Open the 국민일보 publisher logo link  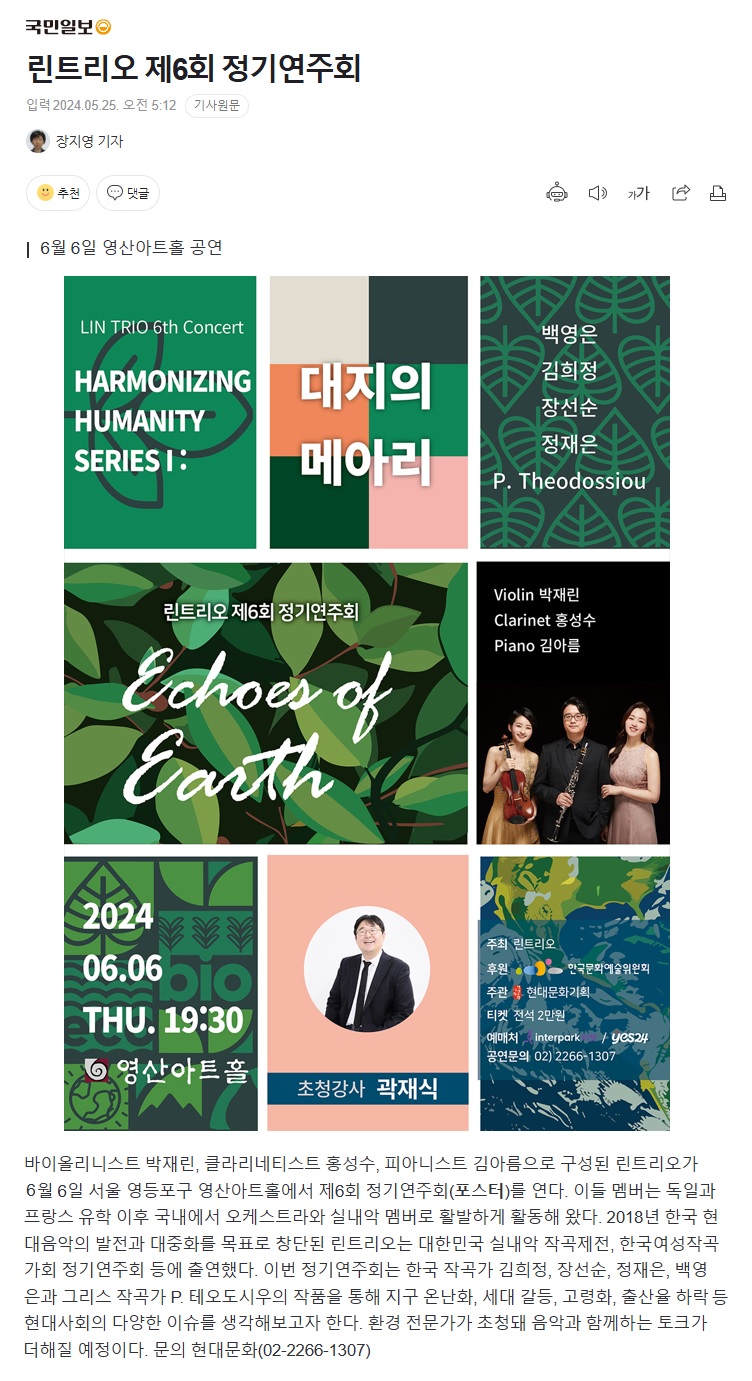point(68,27)
